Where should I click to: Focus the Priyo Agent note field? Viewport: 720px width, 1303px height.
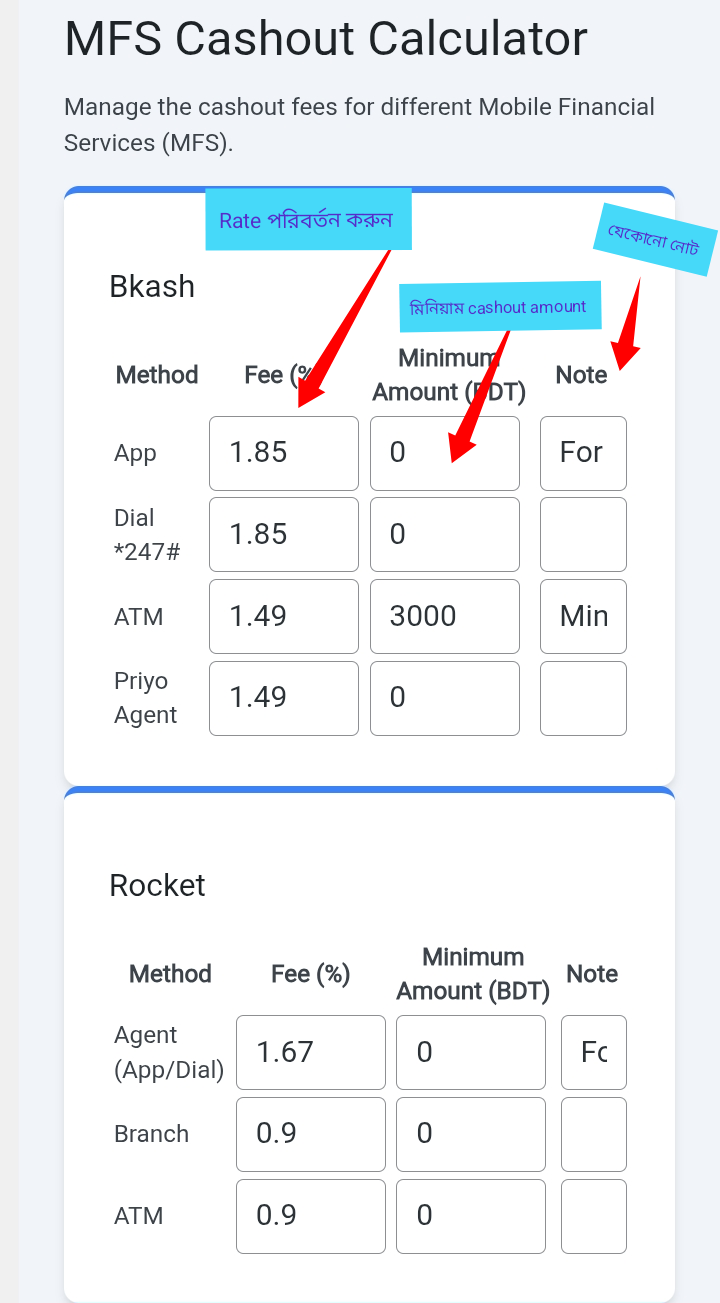(x=583, y=698)
